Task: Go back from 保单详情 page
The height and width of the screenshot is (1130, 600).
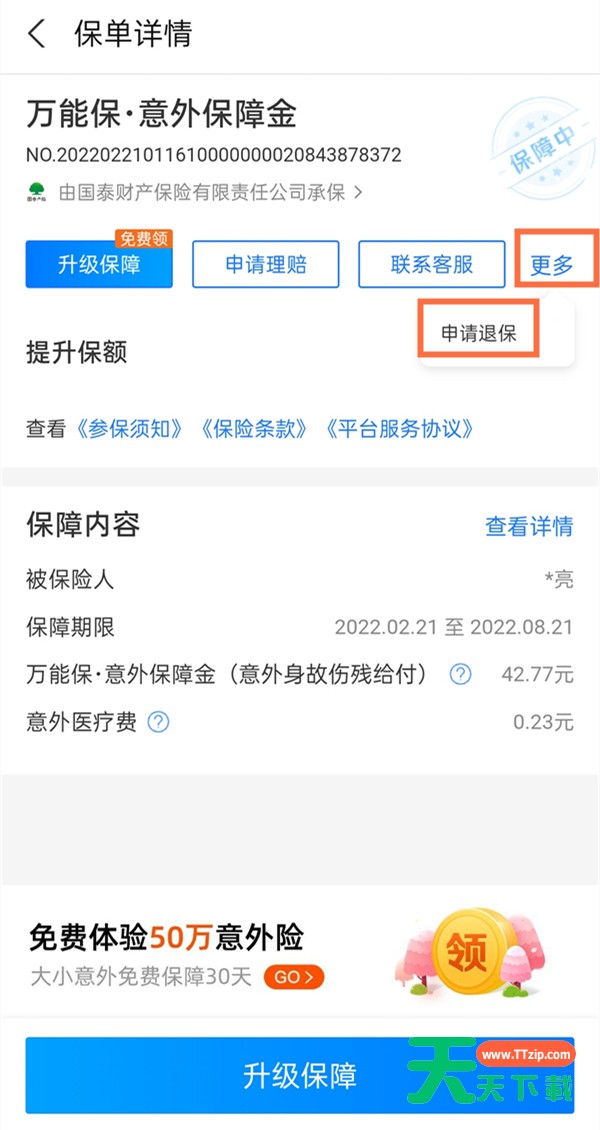Action: click(x=37, y=35)
